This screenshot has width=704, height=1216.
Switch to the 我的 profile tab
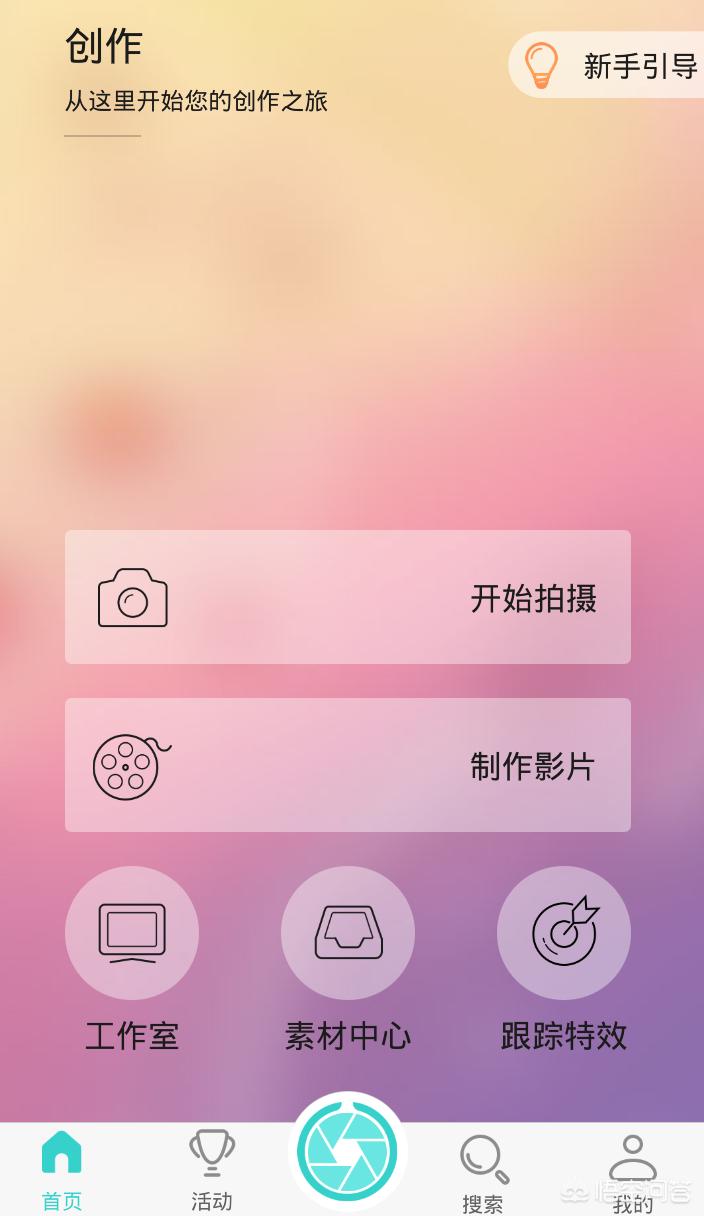pyautogui.click(x=632, y=1172)
